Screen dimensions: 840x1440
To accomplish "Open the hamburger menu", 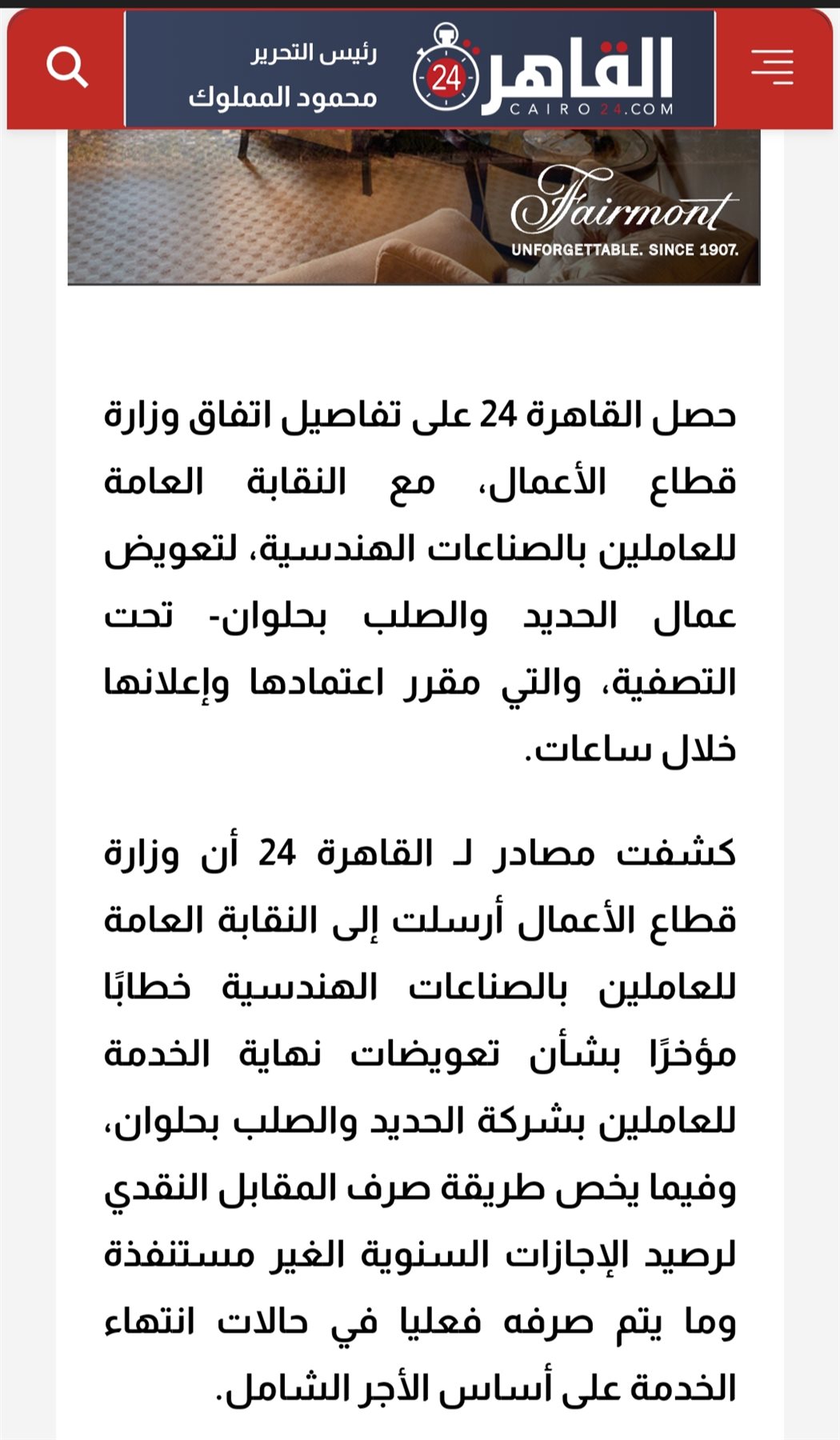I will click(772, 67).
